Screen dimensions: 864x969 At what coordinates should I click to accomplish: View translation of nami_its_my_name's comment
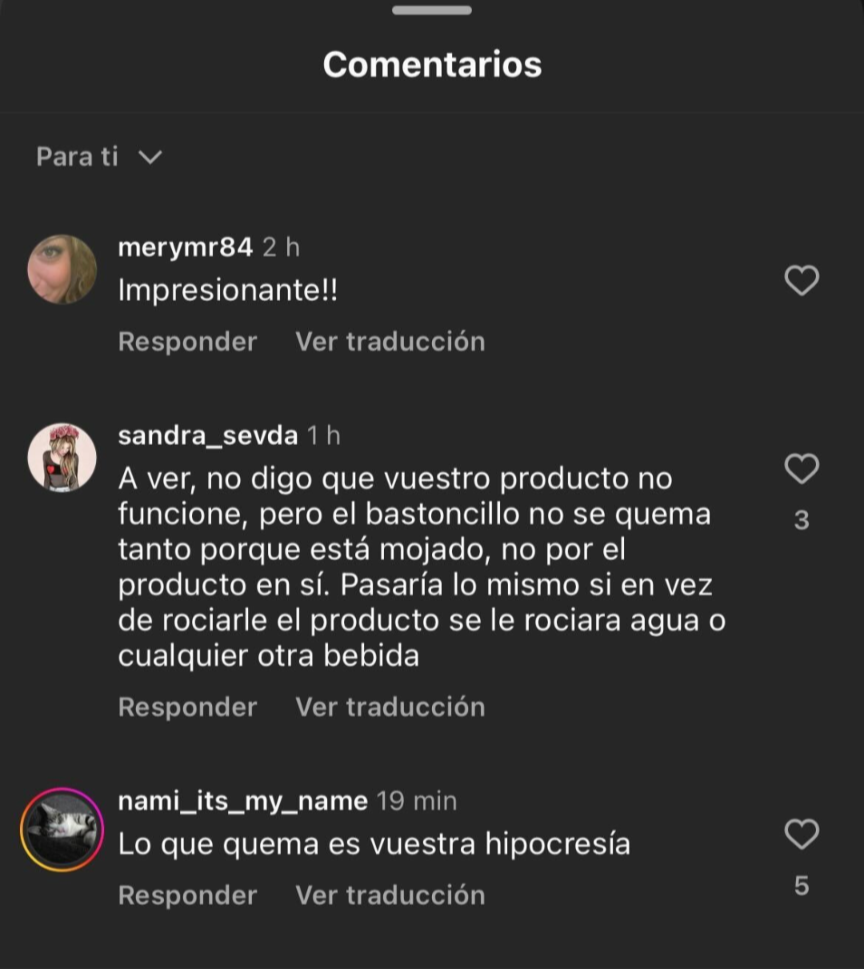point(390,895)
